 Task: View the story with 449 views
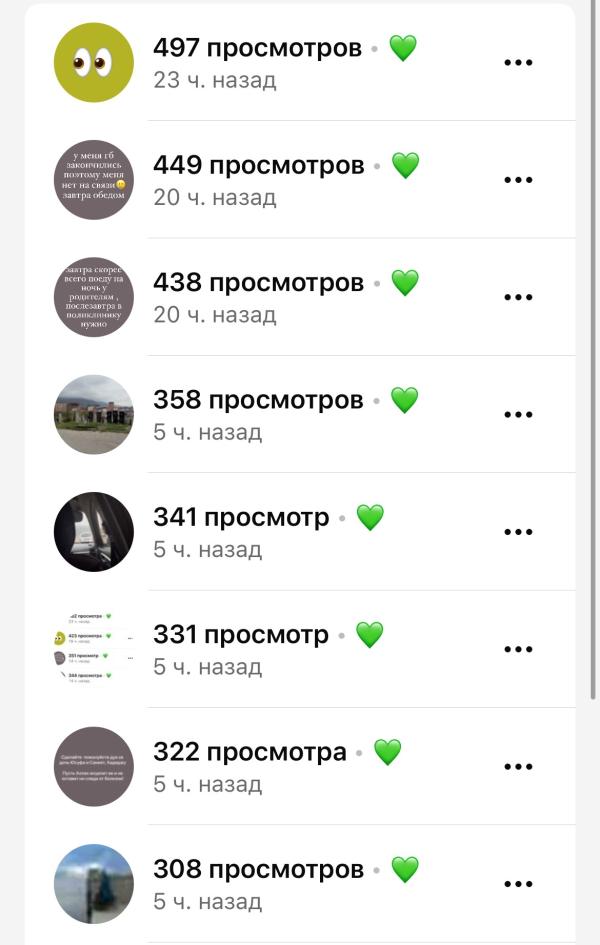(93, 180)
